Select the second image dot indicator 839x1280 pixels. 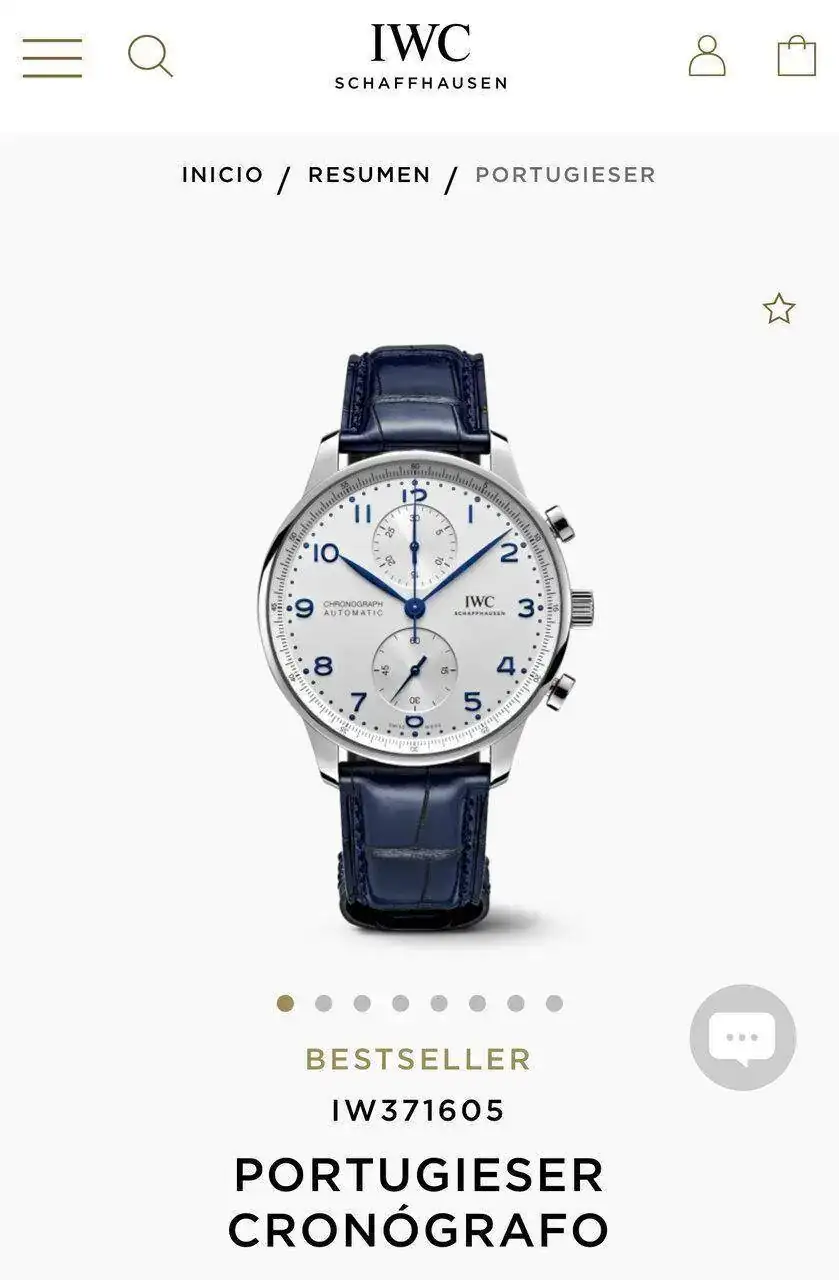(323, 1003)
